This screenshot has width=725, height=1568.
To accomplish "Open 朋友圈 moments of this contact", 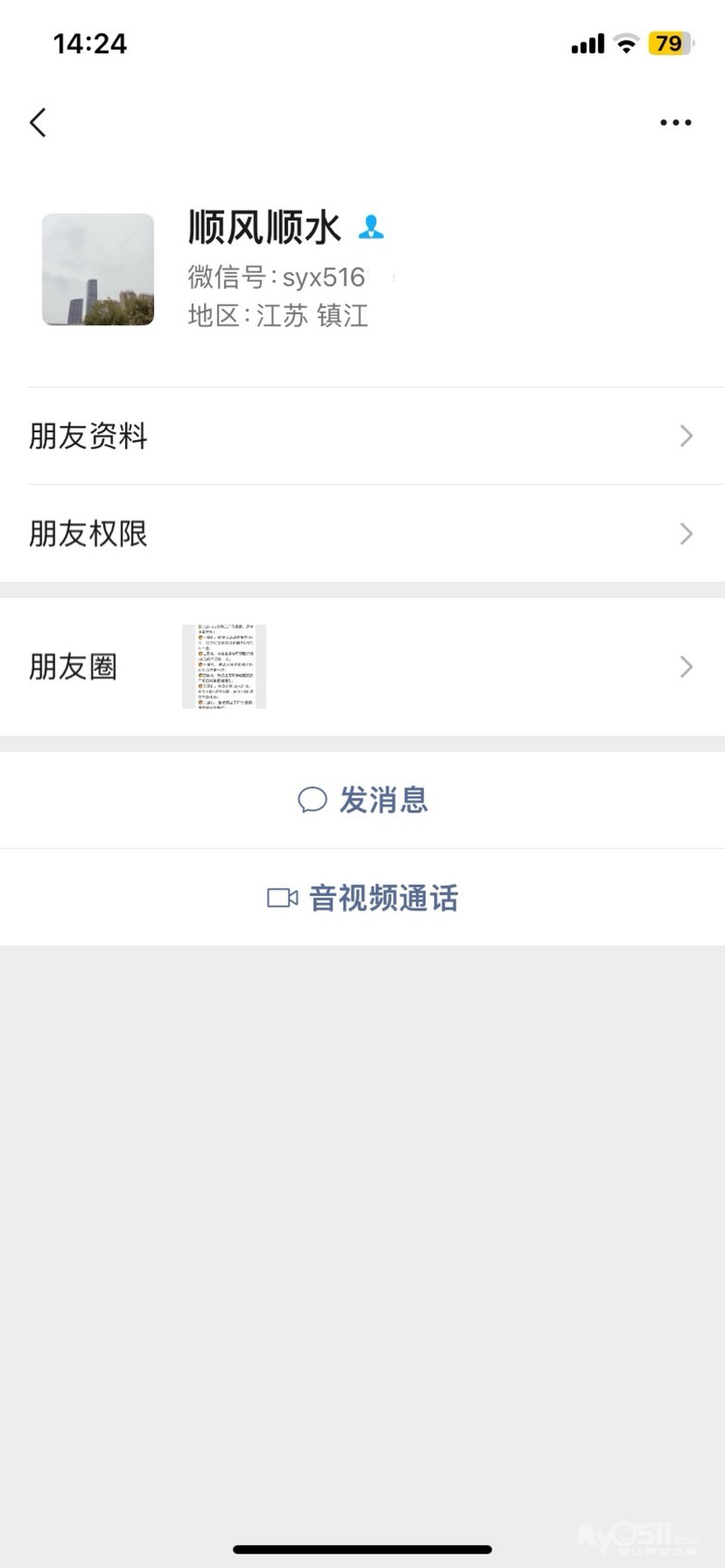I will coord(362,667).
